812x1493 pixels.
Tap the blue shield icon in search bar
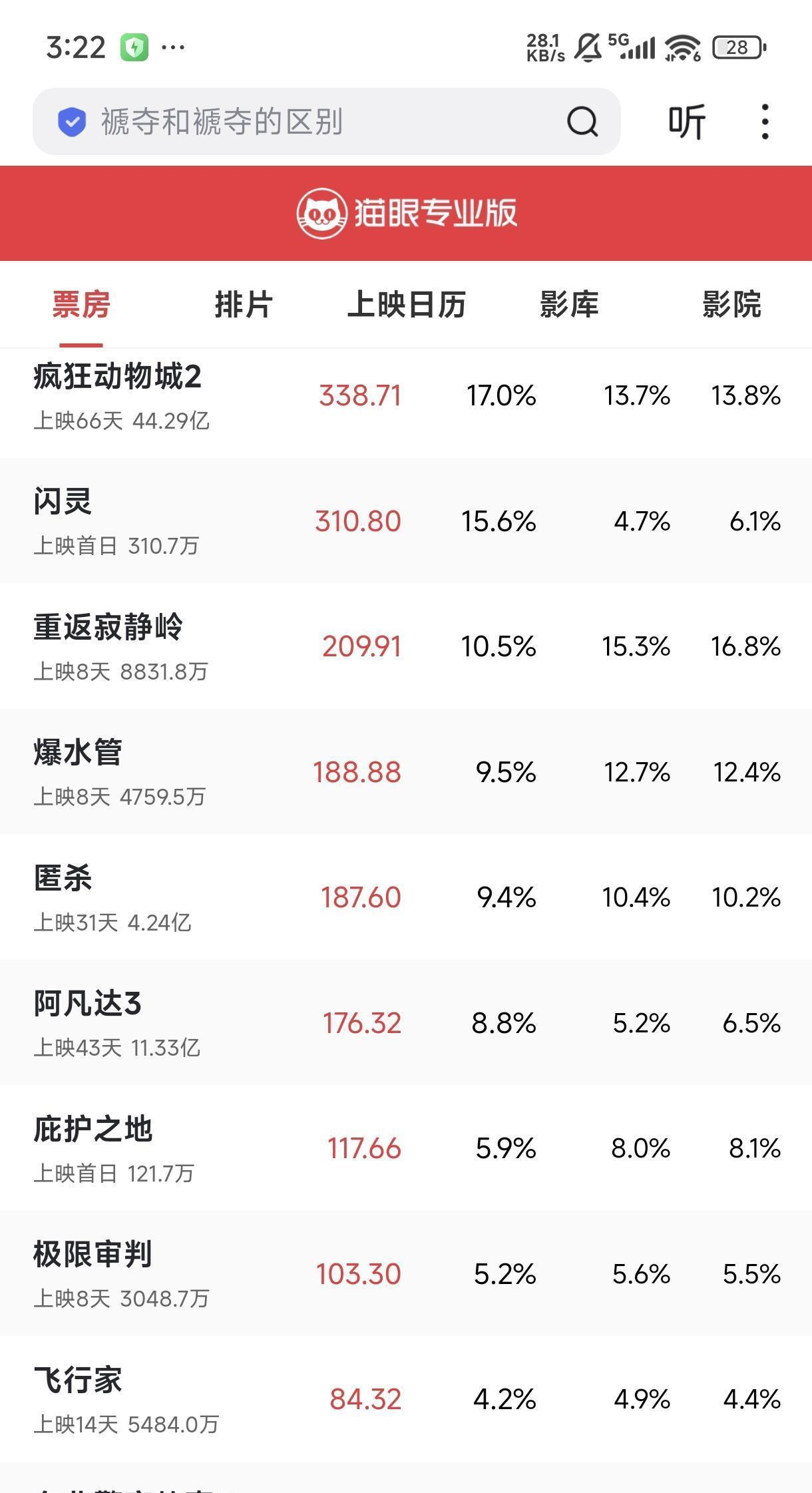70,121
